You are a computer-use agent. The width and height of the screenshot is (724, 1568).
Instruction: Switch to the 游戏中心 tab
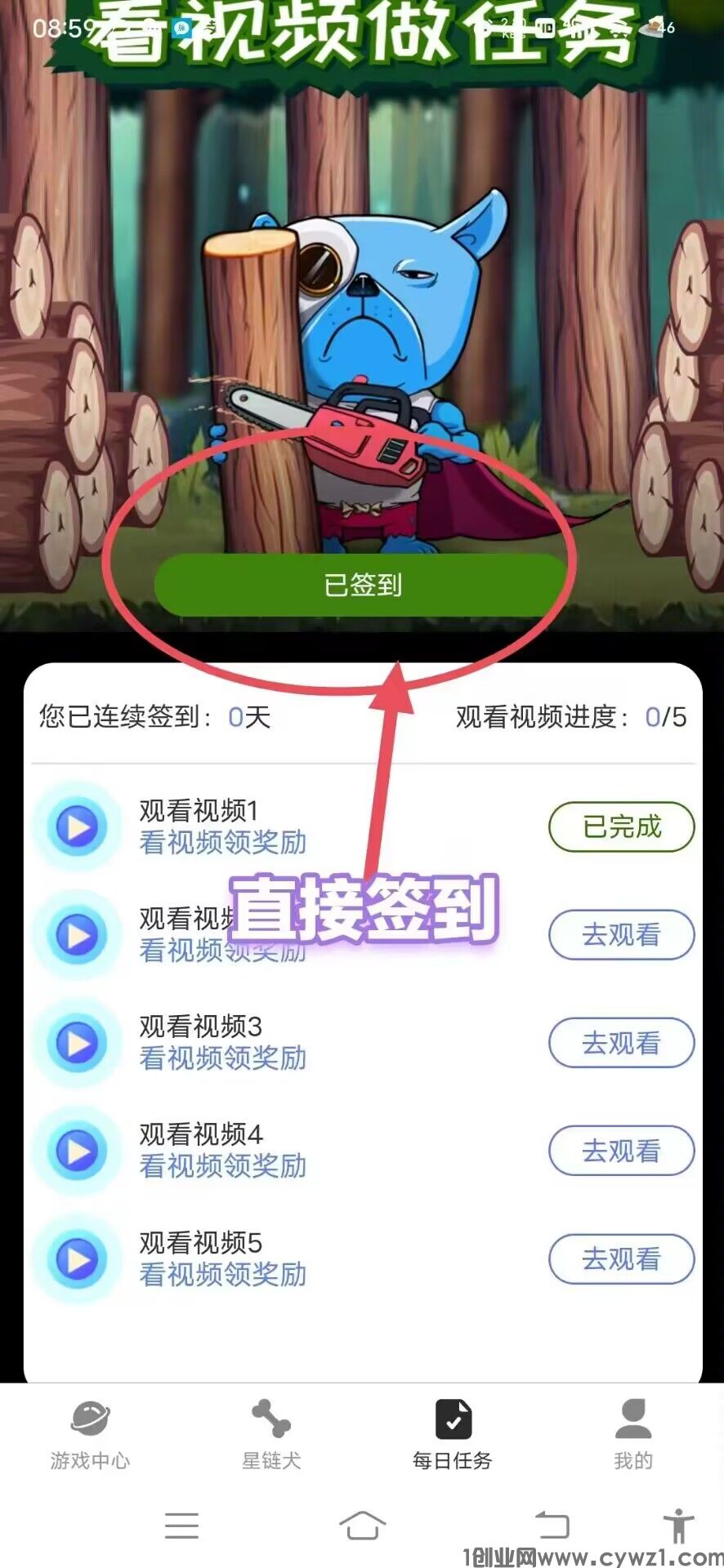coord(90,1435)
